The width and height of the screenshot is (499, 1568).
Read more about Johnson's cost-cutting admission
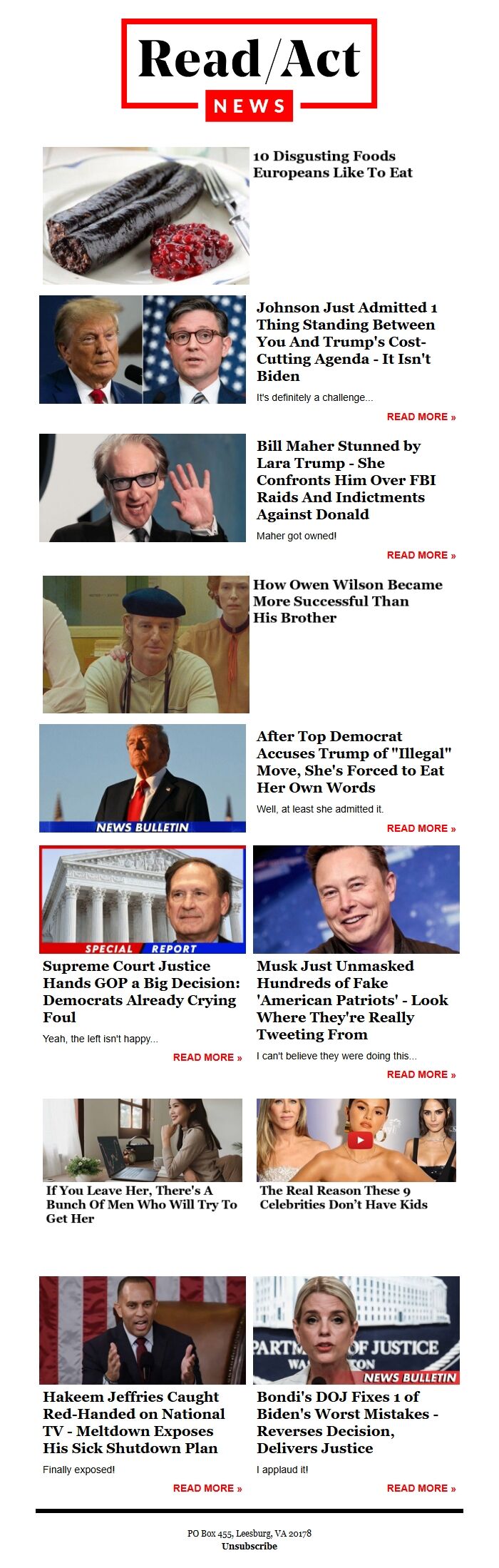coord(421,417)
